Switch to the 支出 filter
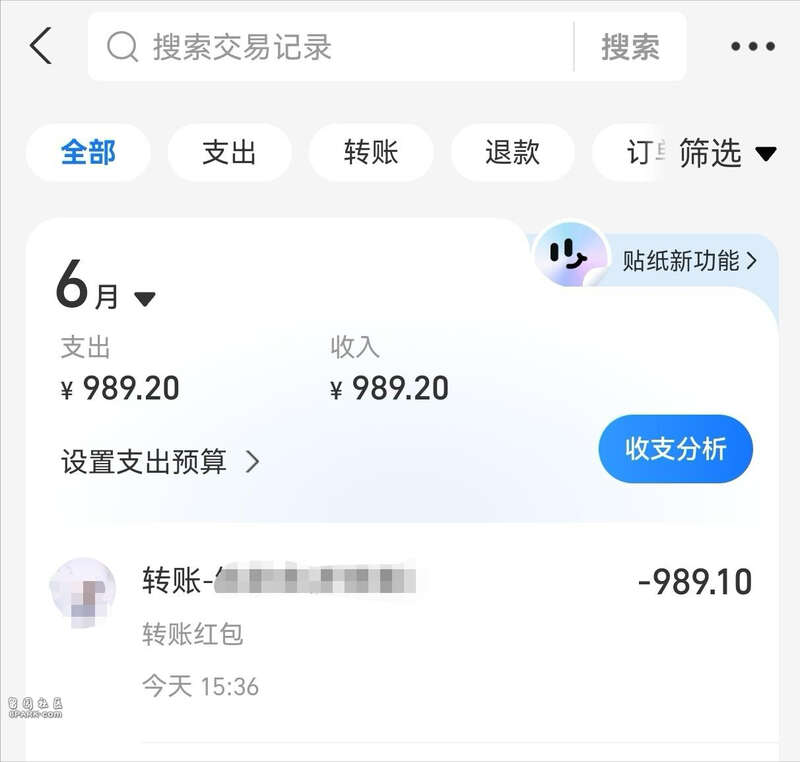The height and width of the screenshot is (762, 800). click(x=229, y=153)
